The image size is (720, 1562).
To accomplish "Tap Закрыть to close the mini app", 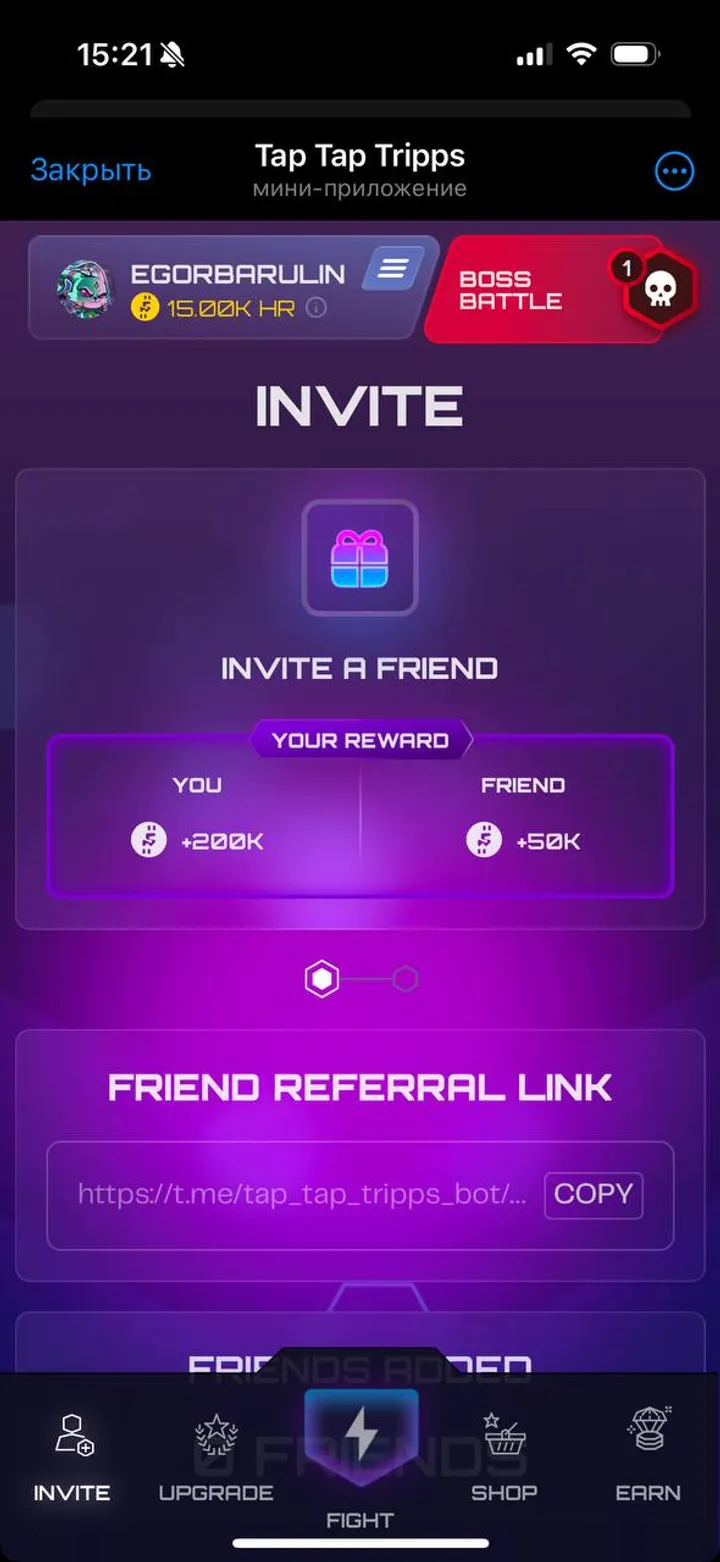I will (91, 171).
